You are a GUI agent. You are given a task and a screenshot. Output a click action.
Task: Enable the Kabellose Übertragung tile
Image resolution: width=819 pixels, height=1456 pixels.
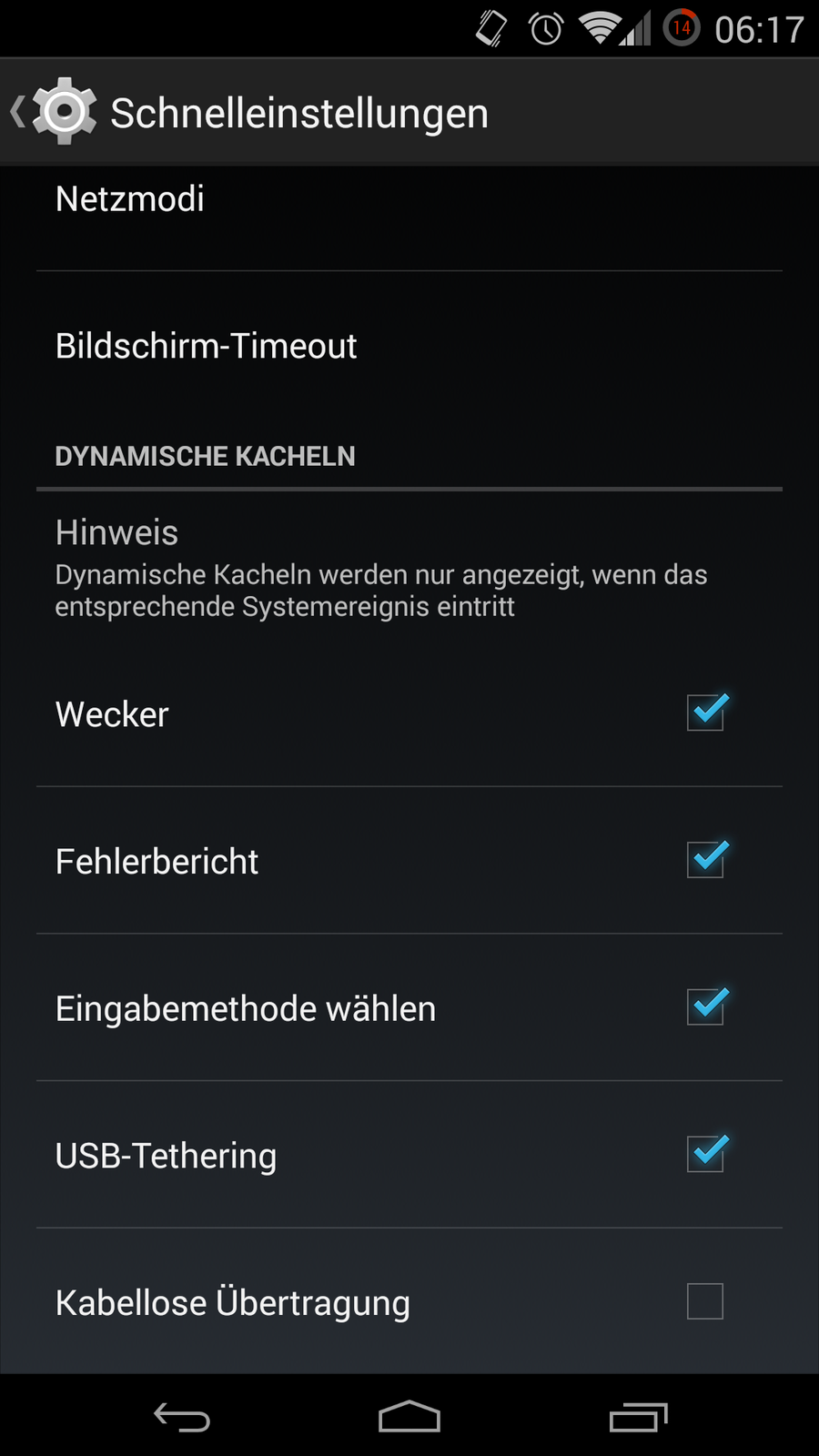(x=705, y=1301)
